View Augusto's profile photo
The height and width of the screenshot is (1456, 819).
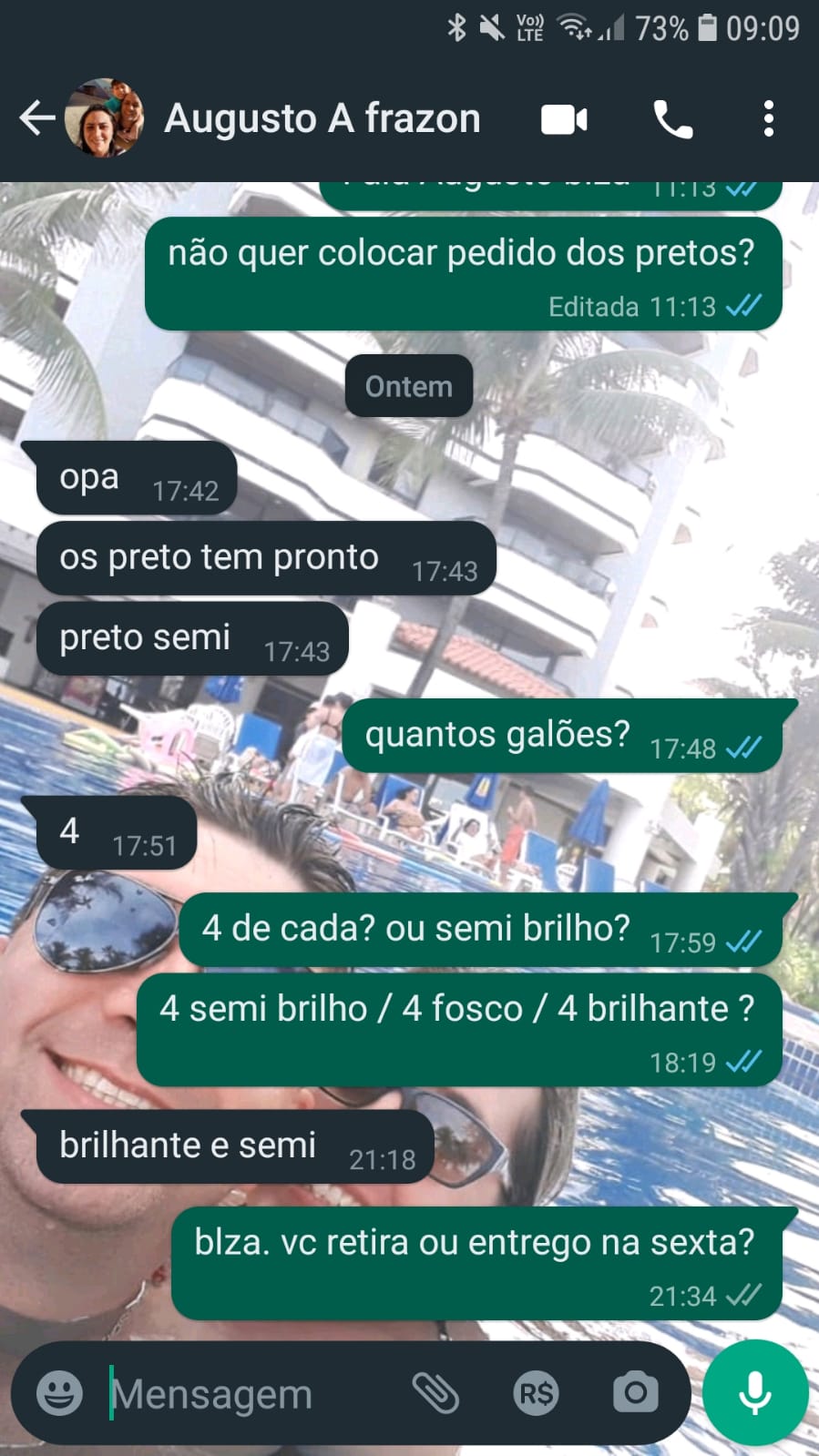tap(105, 118)
